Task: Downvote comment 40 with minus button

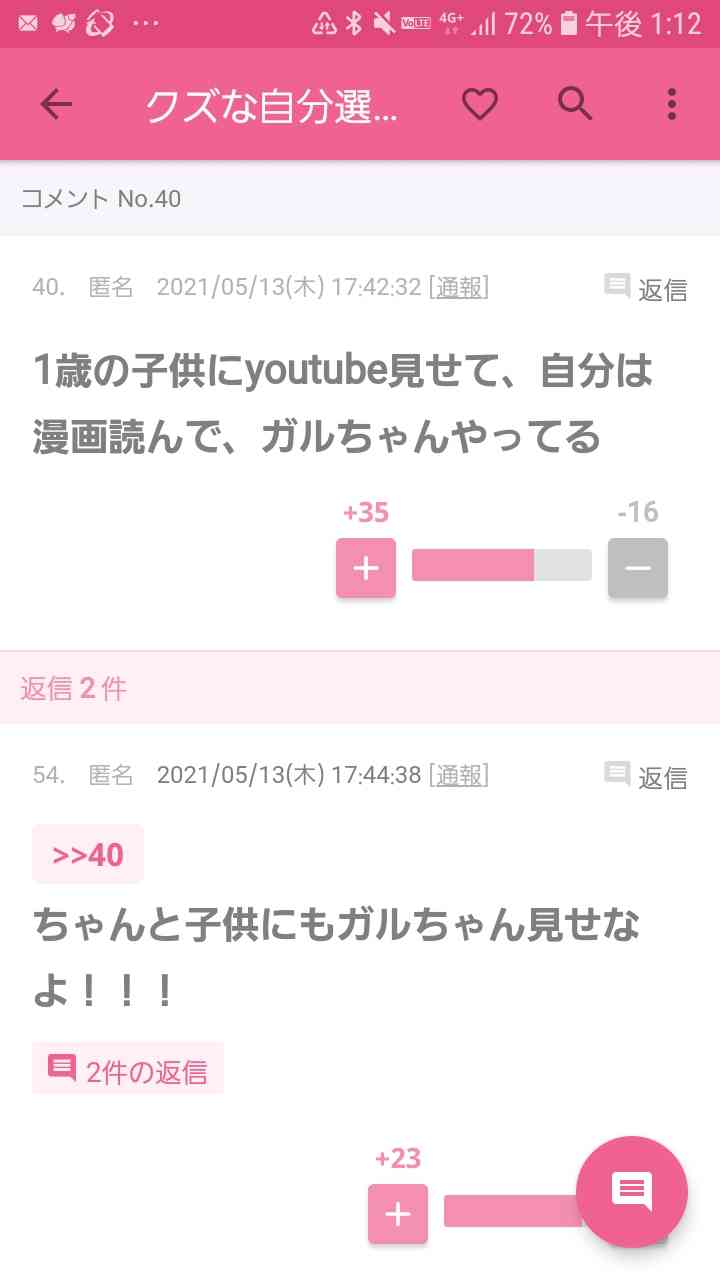Action: (x=638, y=568)
